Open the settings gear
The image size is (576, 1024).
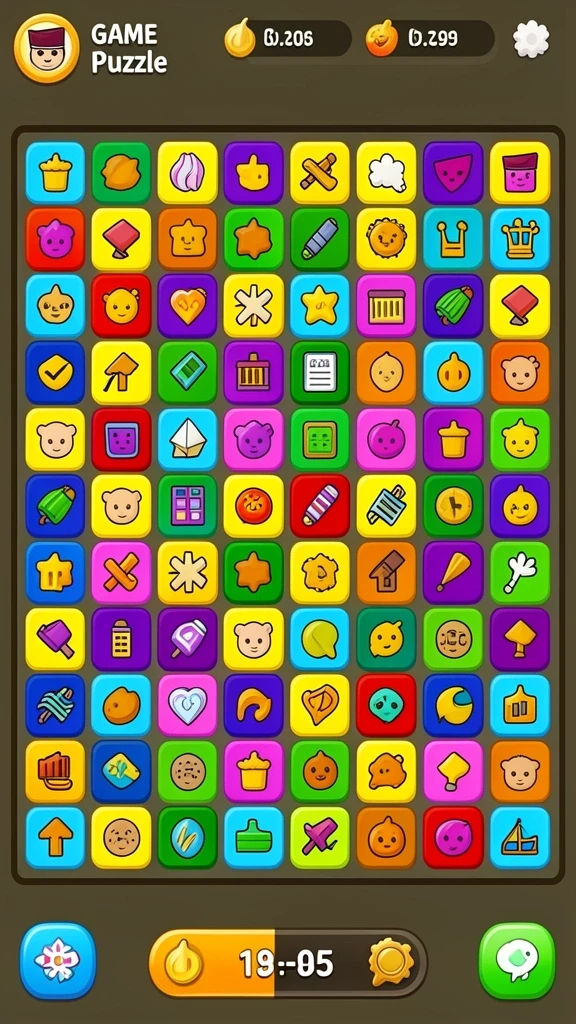[531, 39]
